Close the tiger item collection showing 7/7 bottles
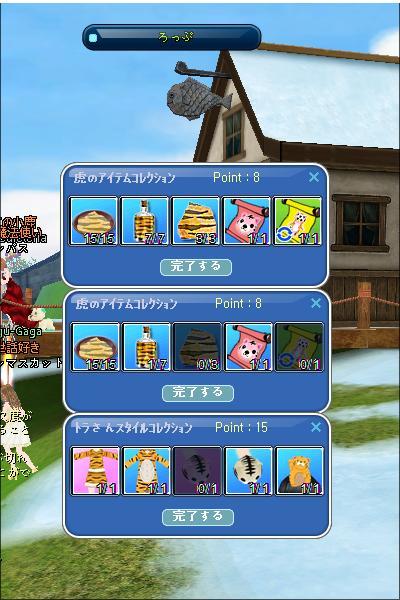Screen dimensions: 400x600 (x=313, y=177)
